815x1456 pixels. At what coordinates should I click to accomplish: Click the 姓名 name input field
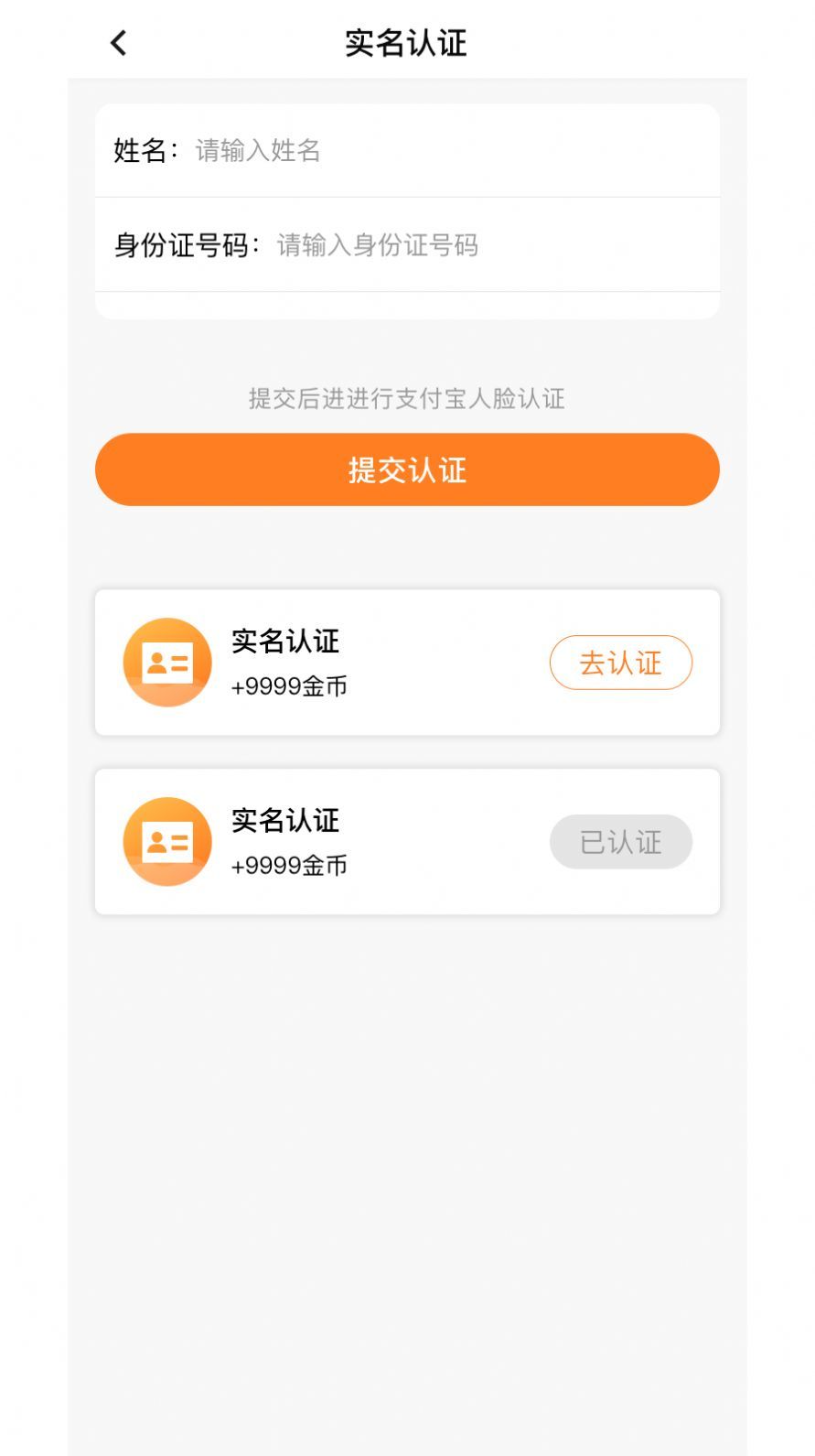pyautogui.click(x=407, y=149)
